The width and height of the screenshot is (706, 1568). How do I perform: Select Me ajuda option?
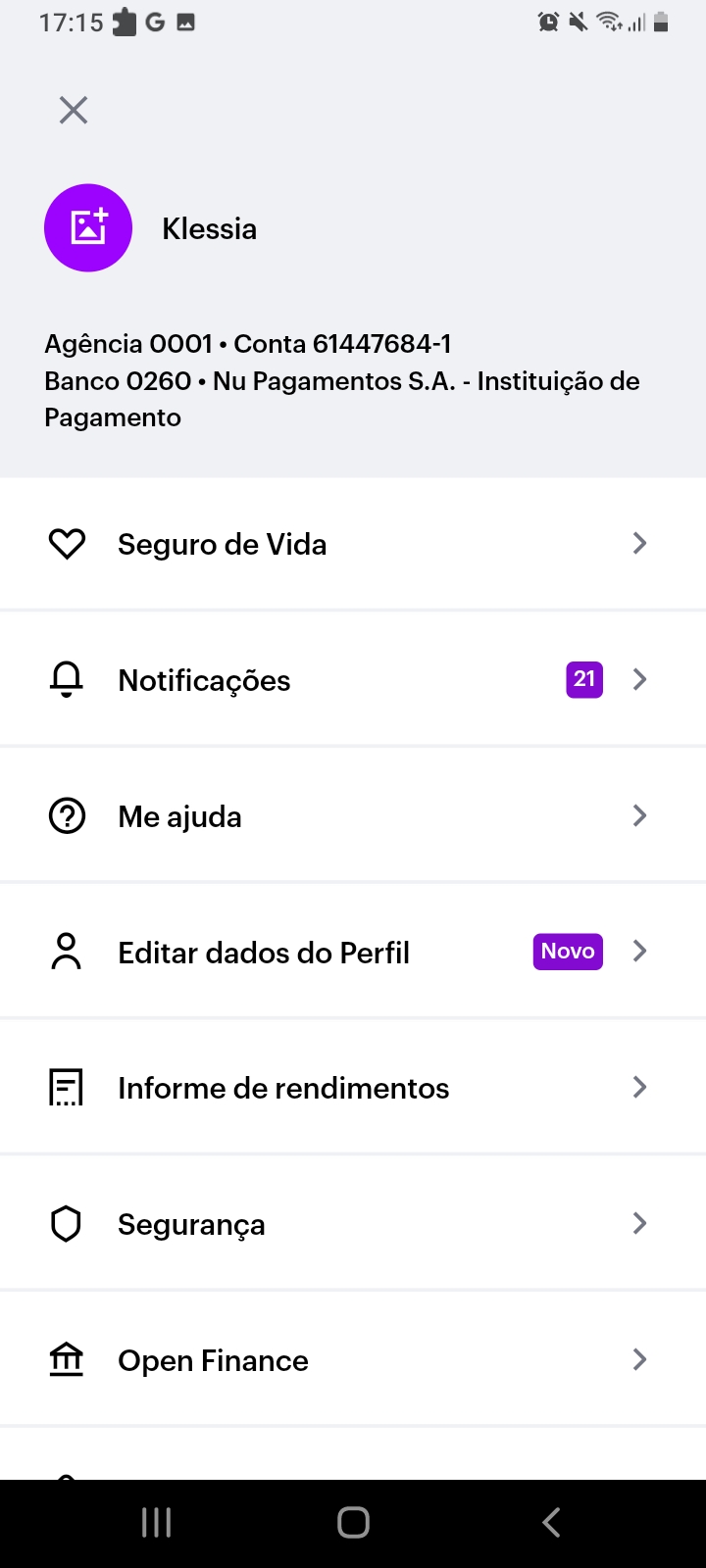point(353,816)
